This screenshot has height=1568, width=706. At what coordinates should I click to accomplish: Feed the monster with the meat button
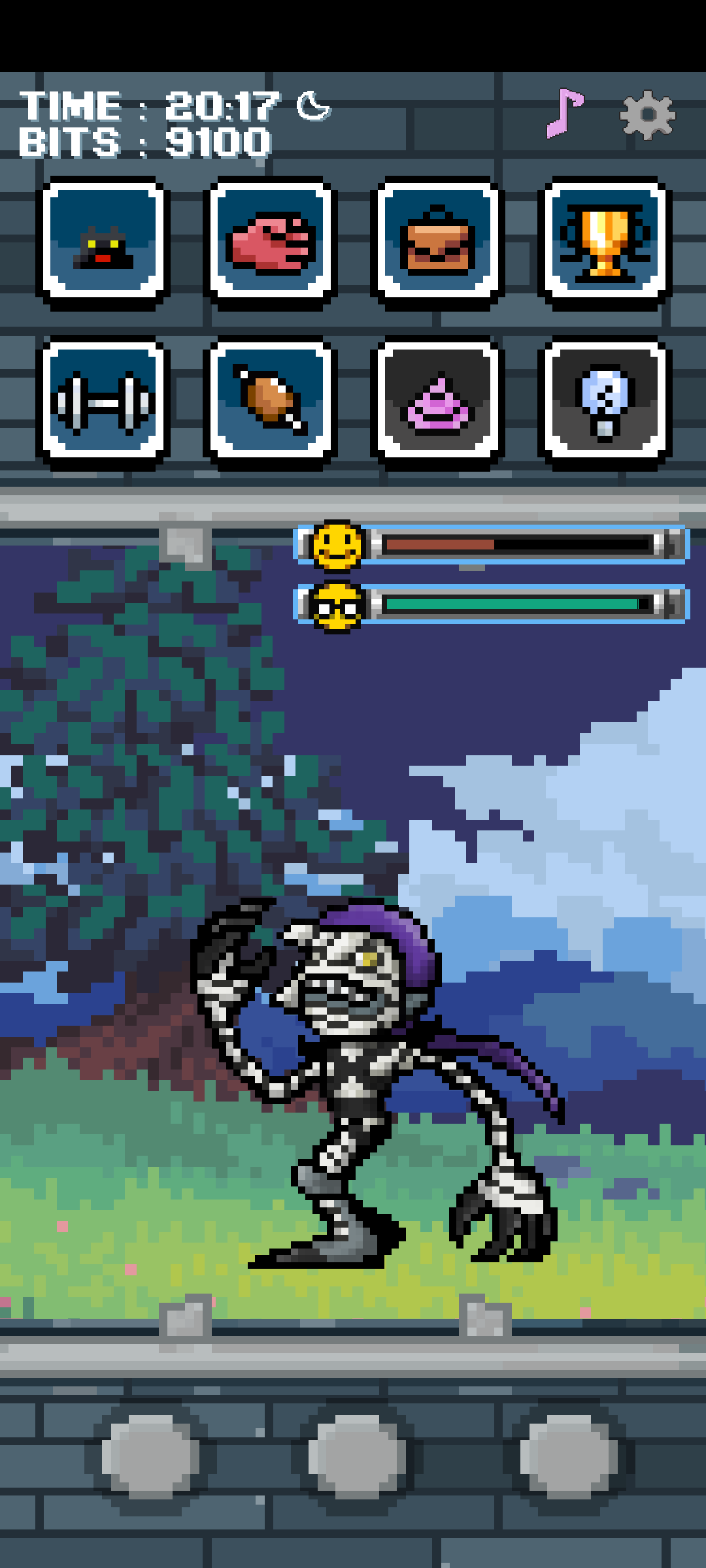point(270,403)
